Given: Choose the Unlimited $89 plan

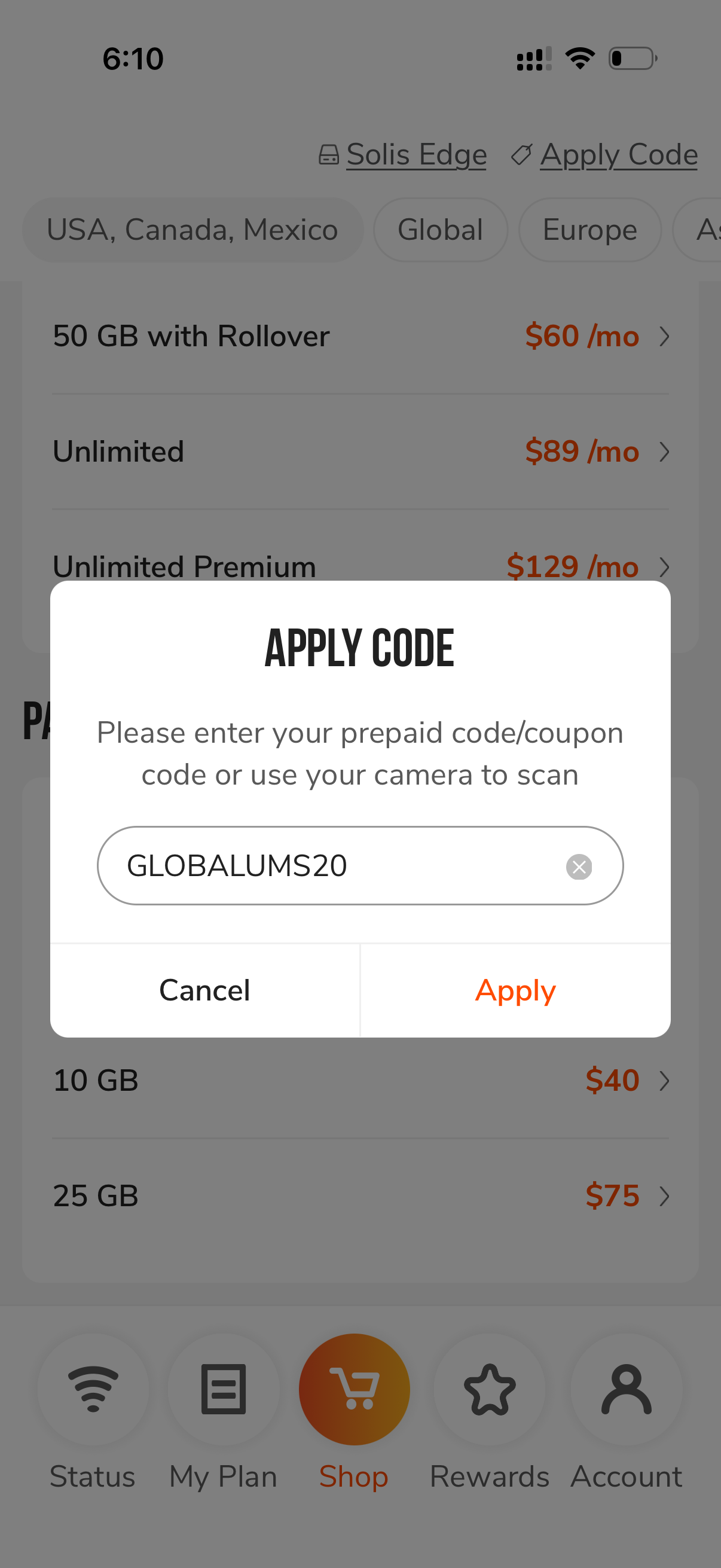Looking at the screenshot, I should pos(361,452).
